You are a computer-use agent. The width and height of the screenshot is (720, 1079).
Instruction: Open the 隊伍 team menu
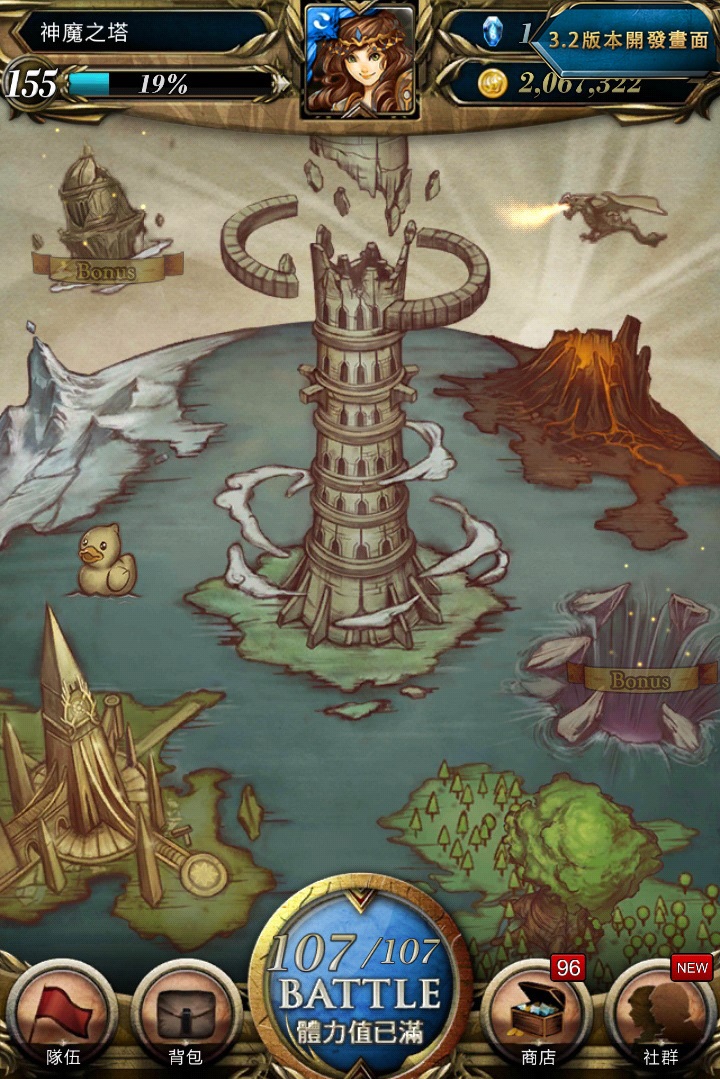click(x=62, y=1013)
